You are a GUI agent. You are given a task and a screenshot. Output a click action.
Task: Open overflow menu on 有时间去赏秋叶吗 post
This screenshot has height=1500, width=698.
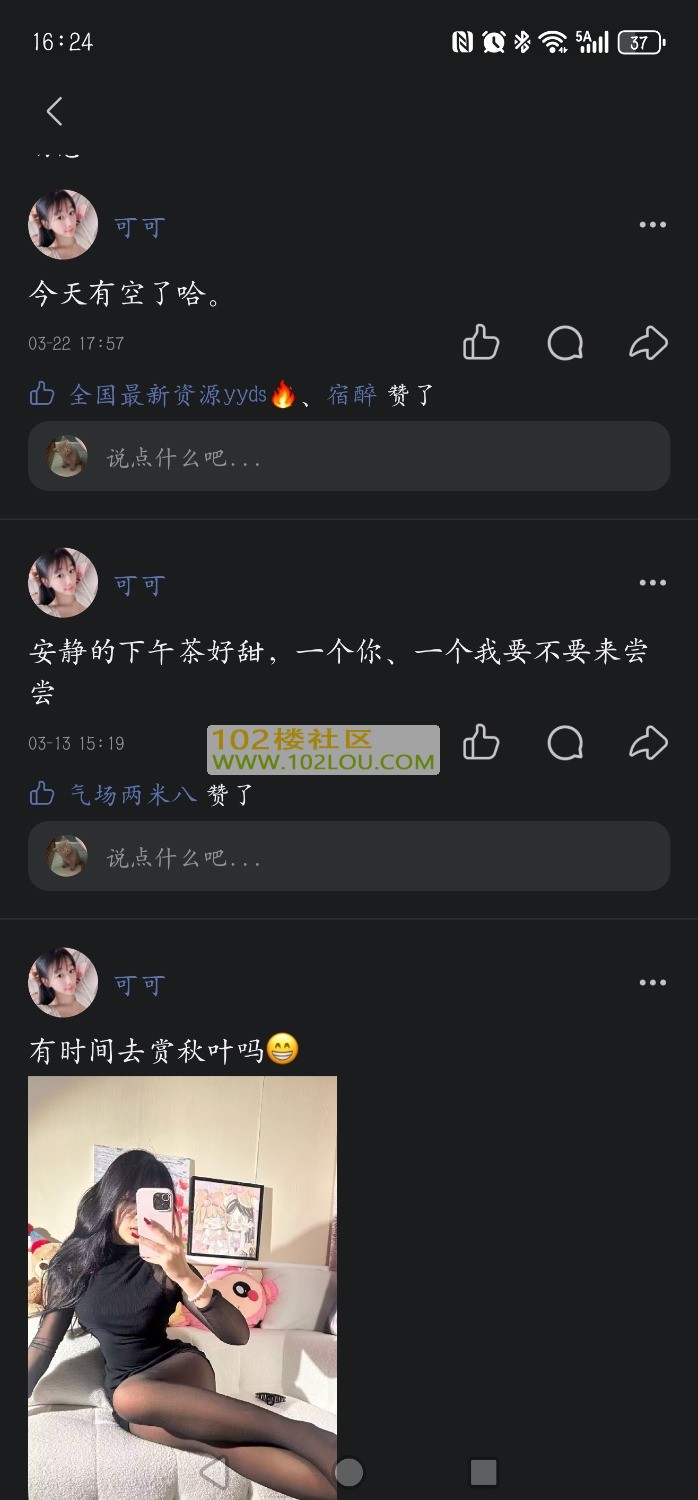652,983
